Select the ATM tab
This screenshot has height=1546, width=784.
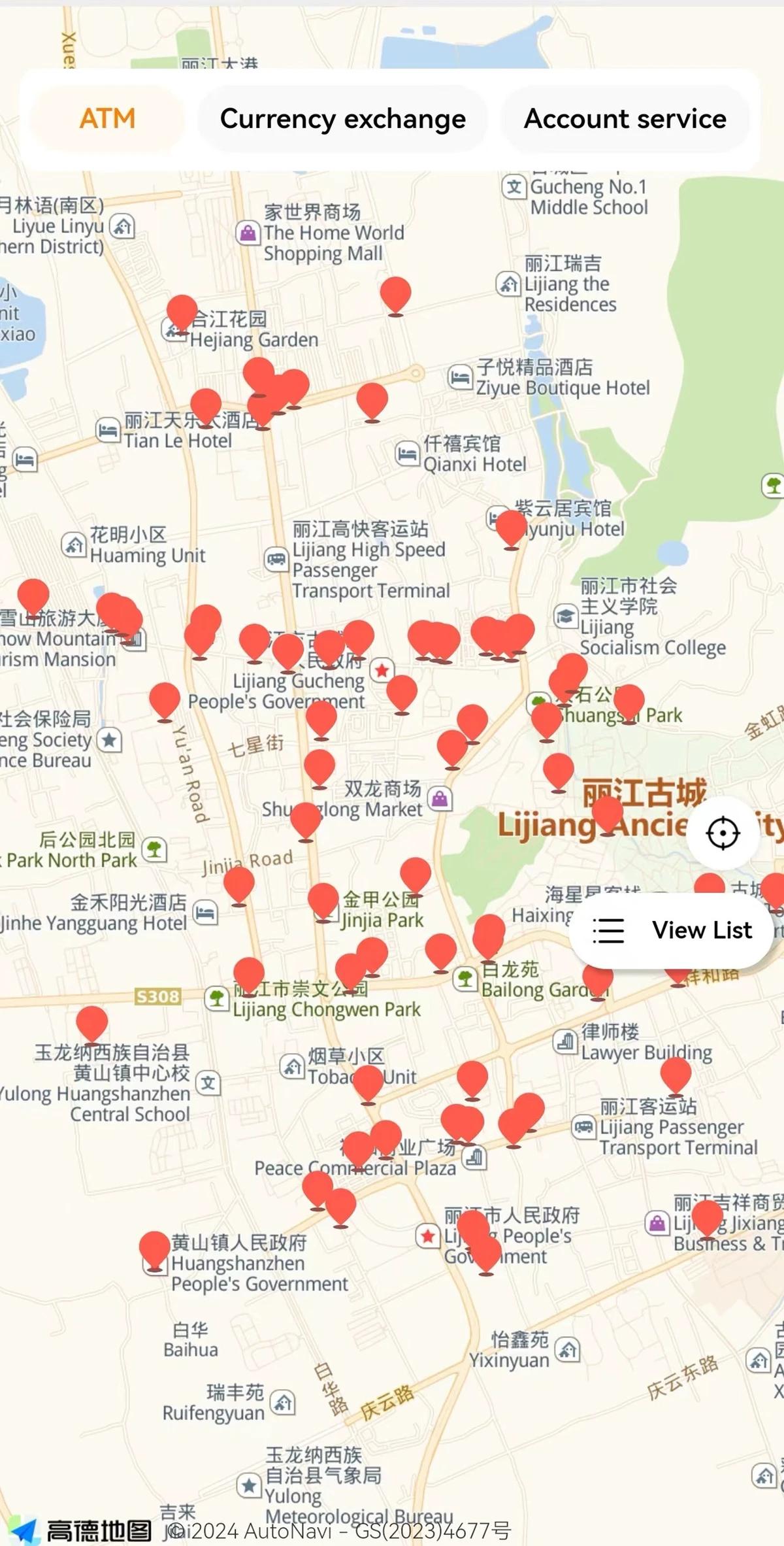click(107, 118)
